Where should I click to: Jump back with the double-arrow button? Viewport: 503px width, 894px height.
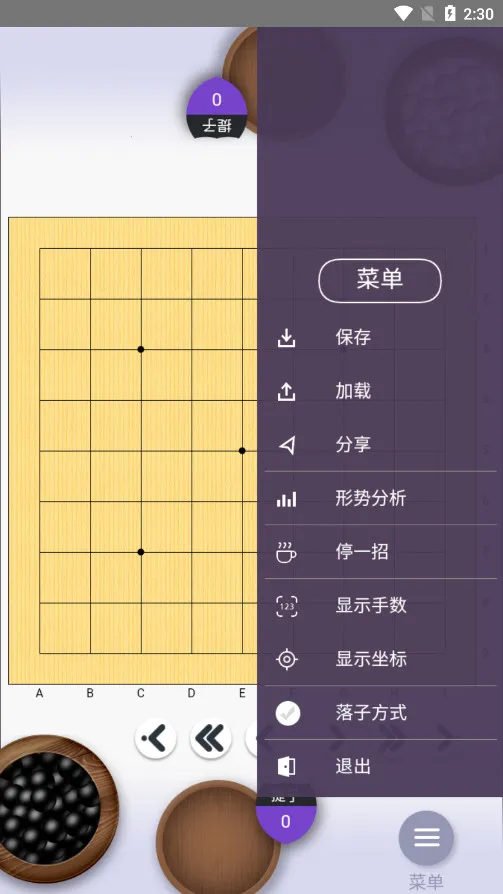[x=211, y=738]
